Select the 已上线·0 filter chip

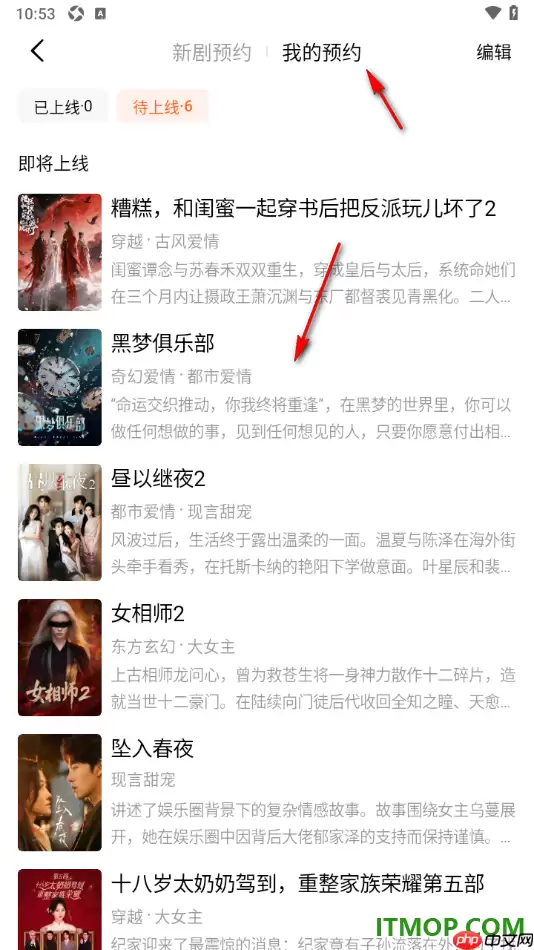click(x=63, y=107)
